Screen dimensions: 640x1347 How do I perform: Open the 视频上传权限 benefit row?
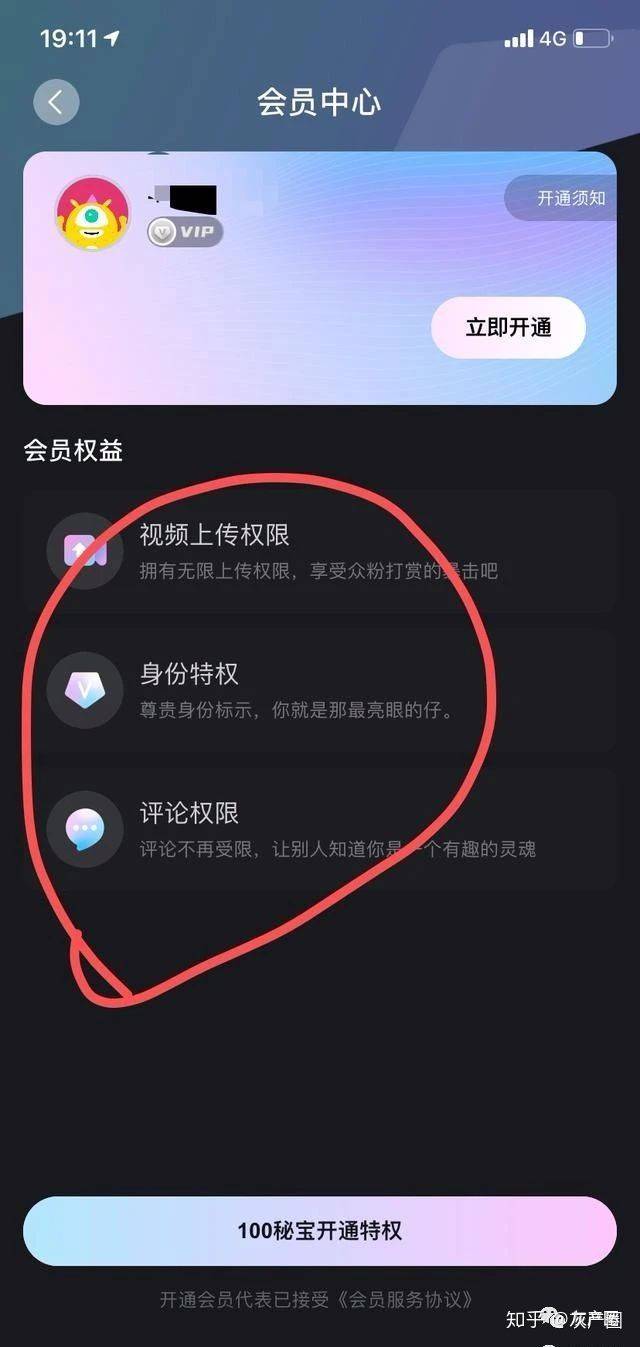(320, 551)
